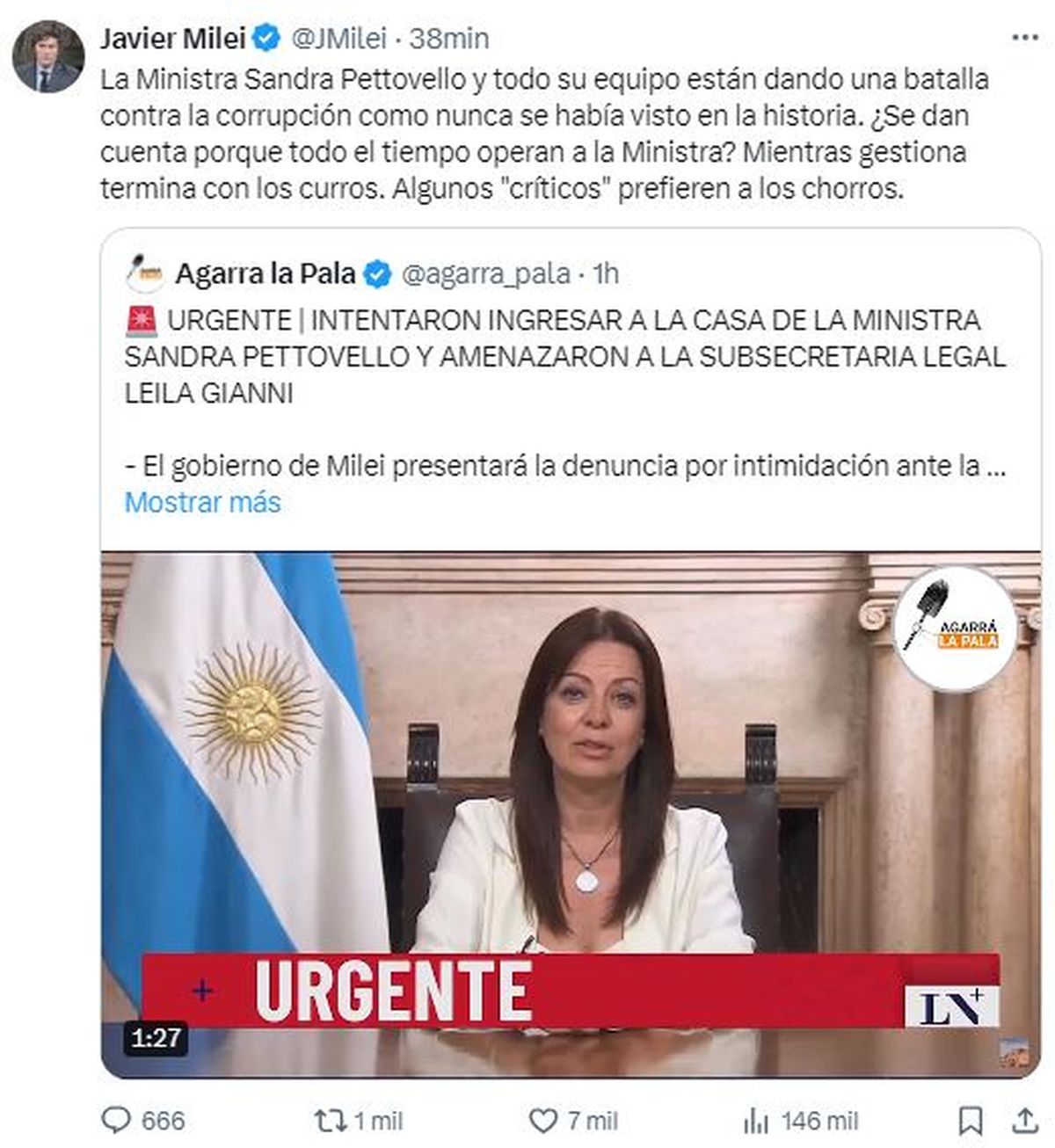Share the tweet via share icon

1025,1120
